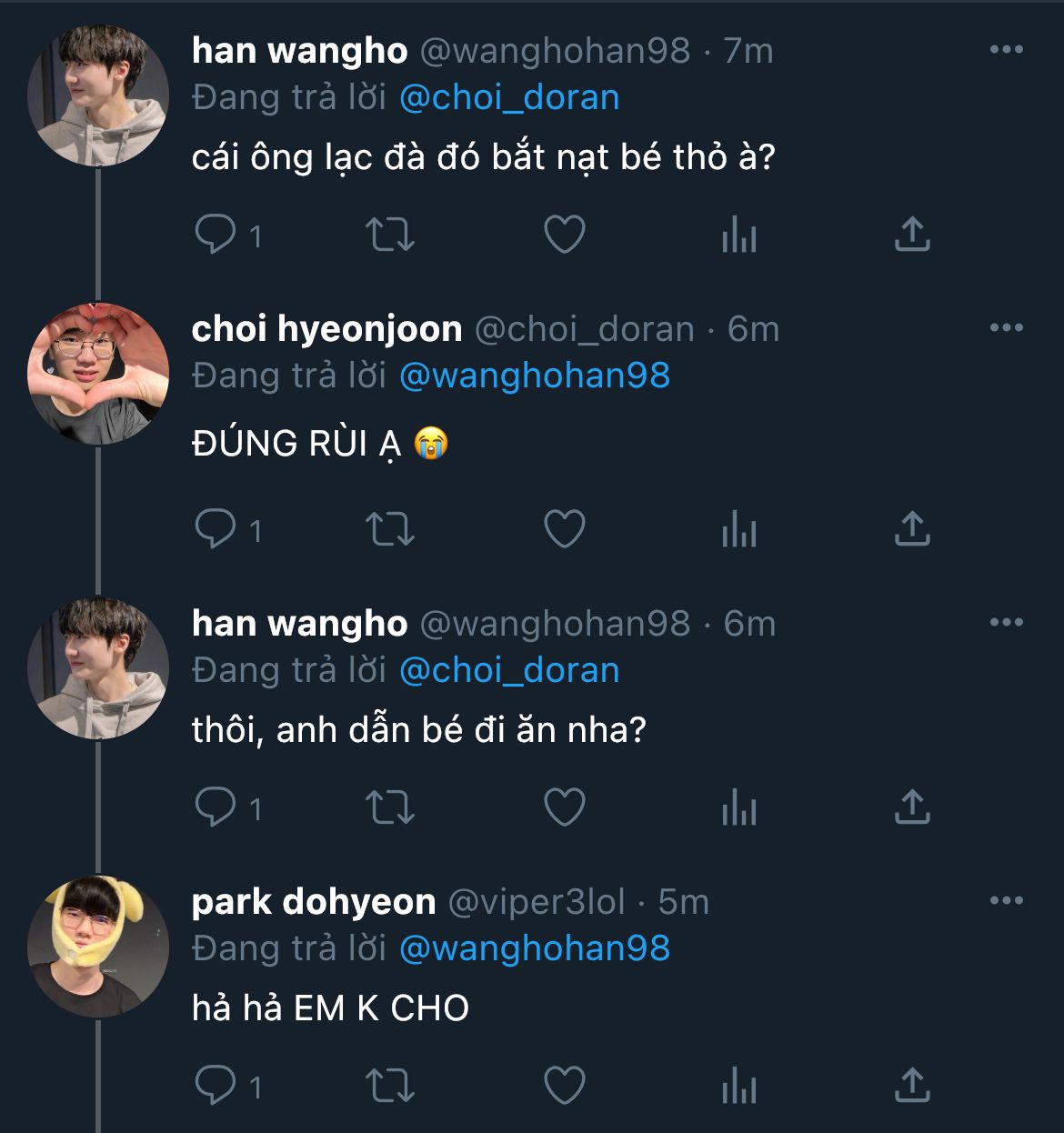This screenshot has height=1133, width=1064.
Task: Open overflow menu on park dohyeon's tweet
Action: point(1006,900)
